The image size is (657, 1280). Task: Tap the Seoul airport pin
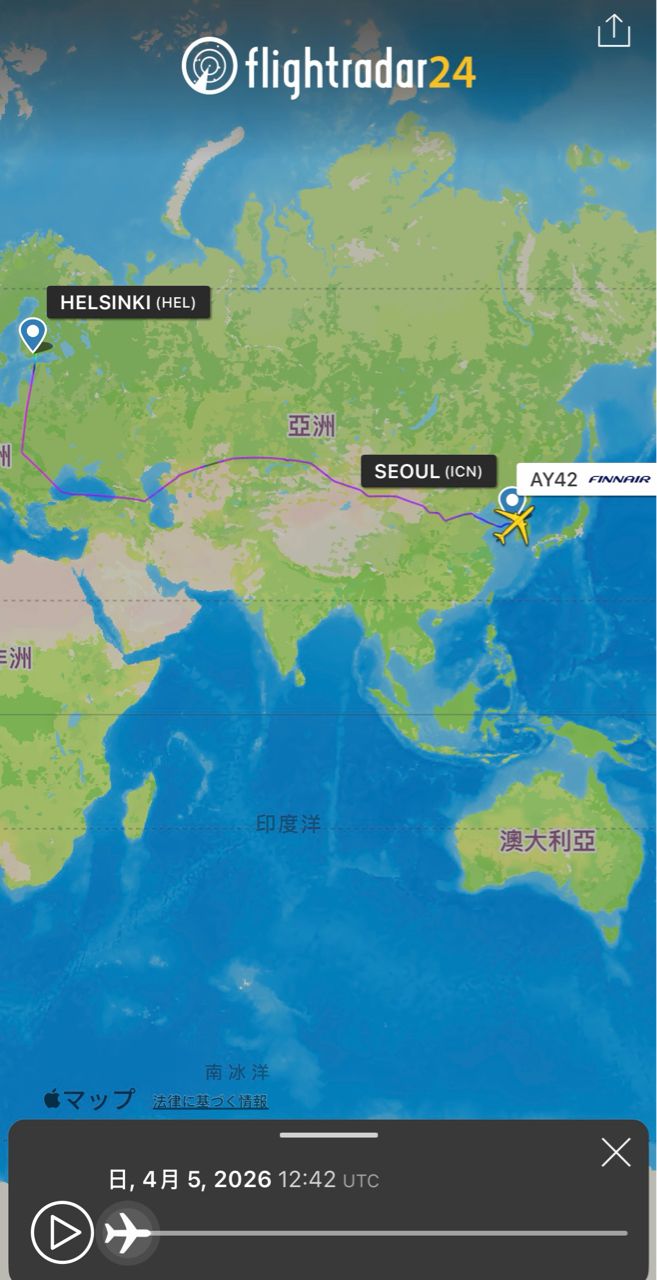click(511, 498)
